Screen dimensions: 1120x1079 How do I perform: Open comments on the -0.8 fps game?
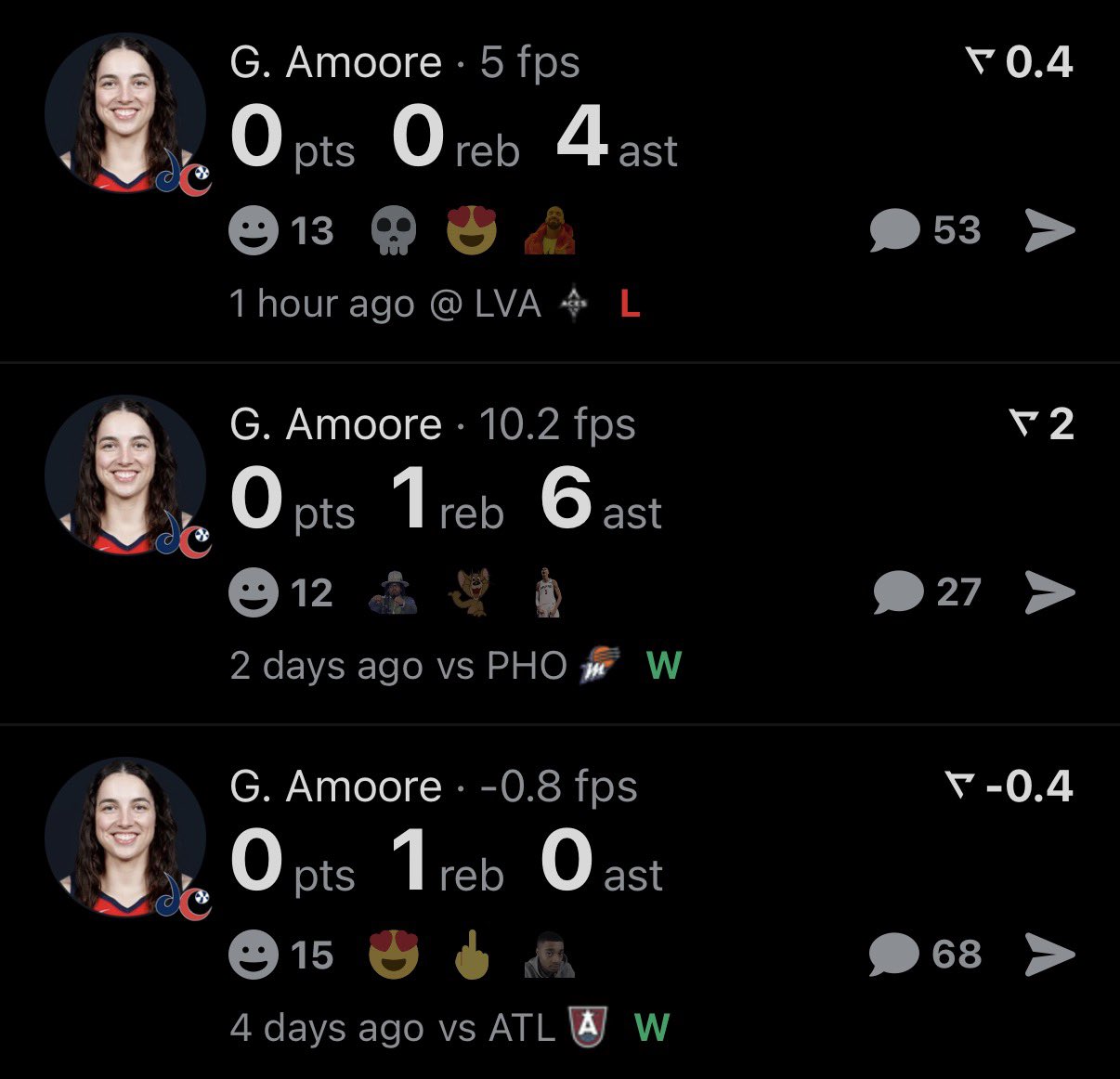click(x=925, y=955)
